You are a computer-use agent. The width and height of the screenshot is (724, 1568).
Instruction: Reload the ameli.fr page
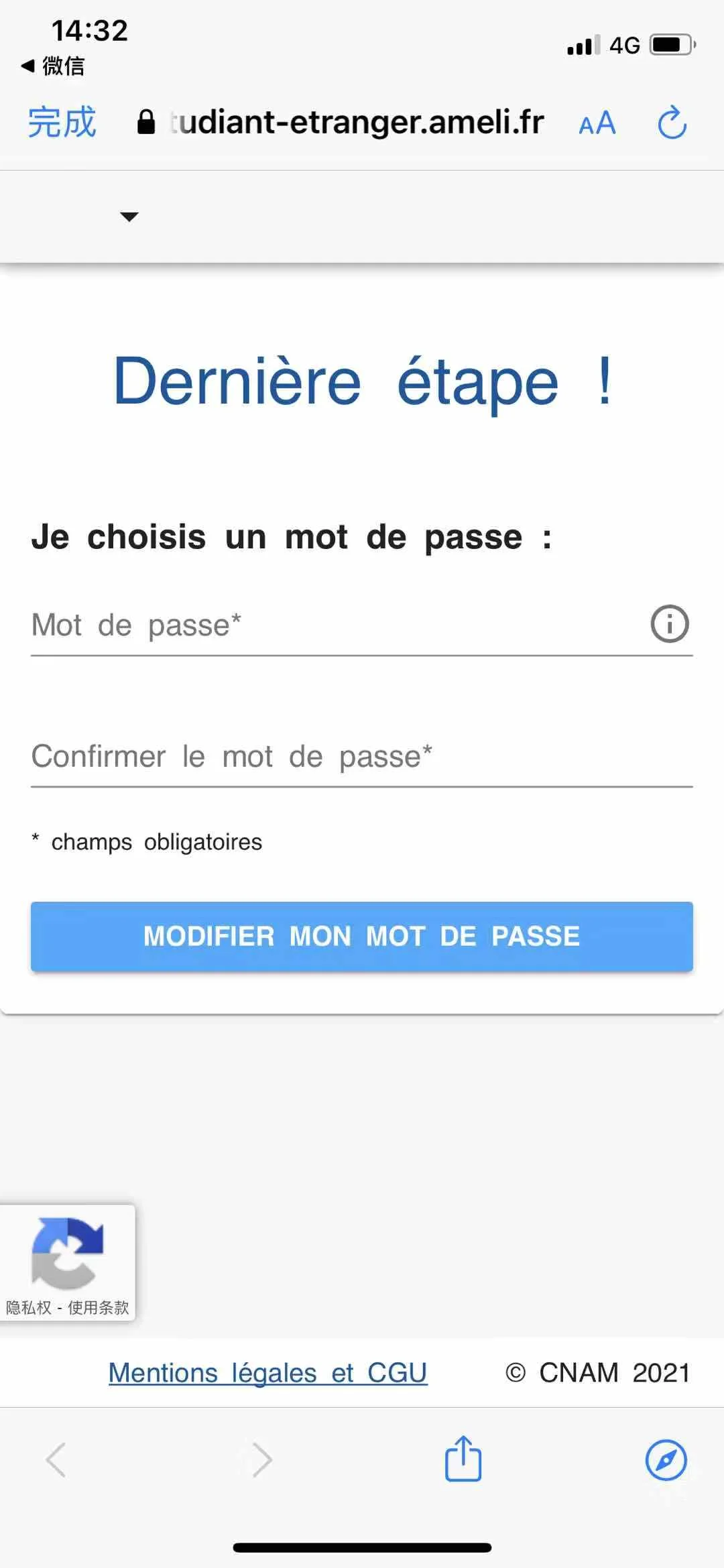(672, 123)
